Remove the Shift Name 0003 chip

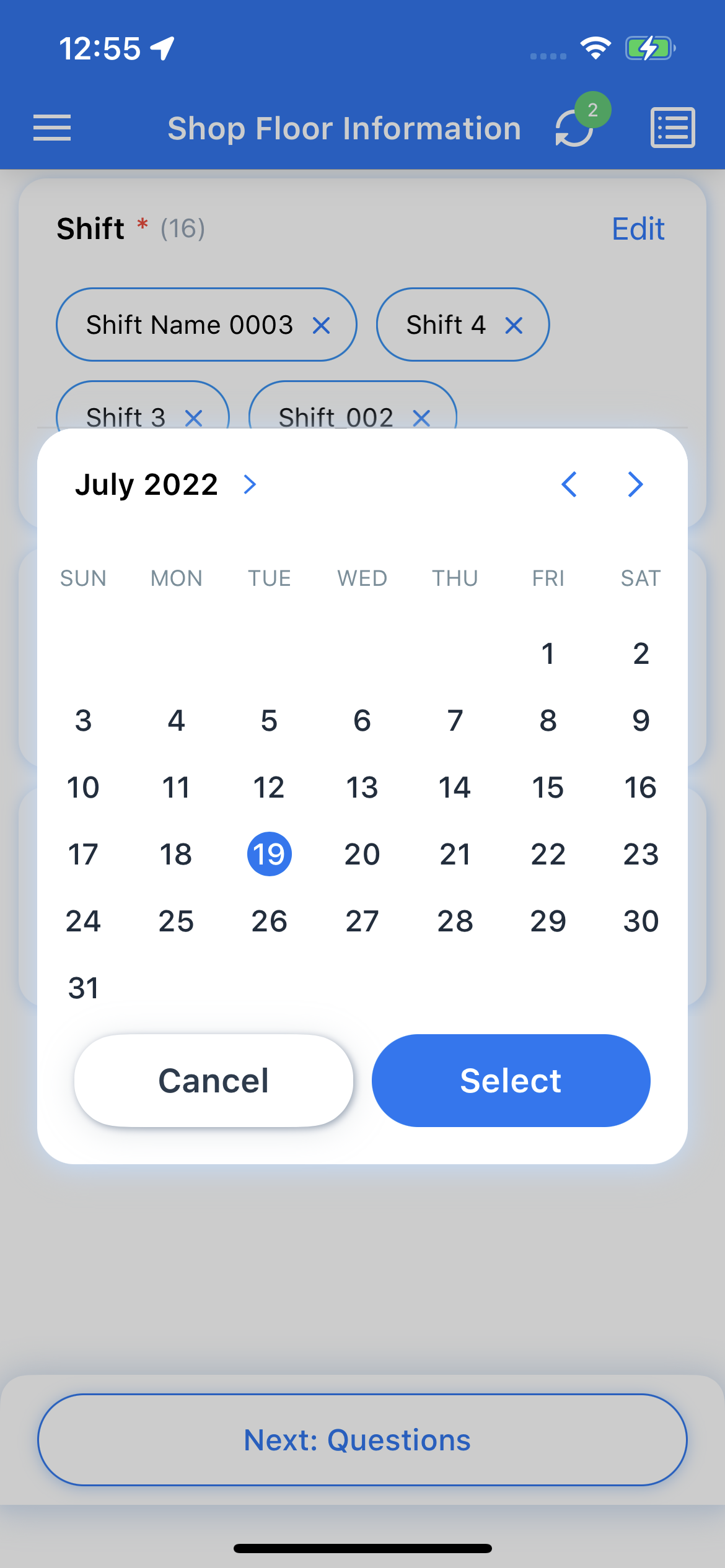321,325
